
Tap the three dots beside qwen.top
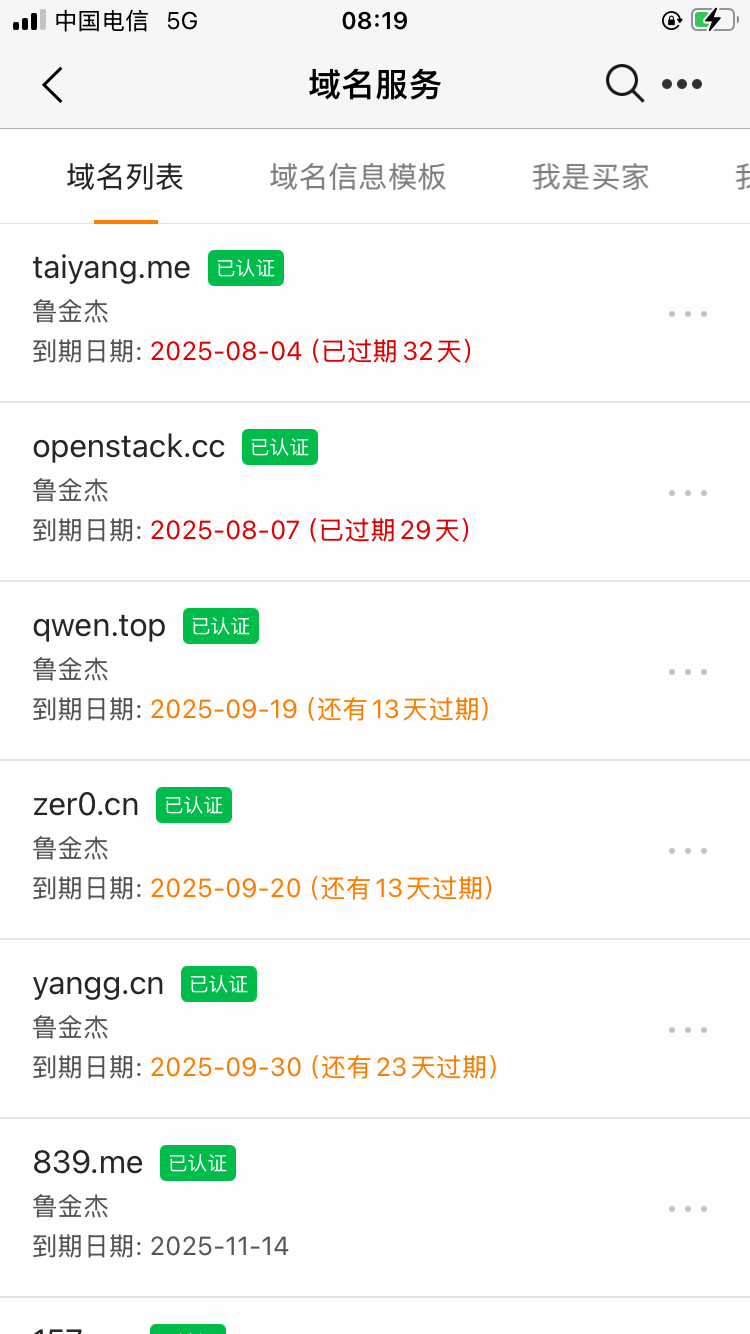point(688,672)
